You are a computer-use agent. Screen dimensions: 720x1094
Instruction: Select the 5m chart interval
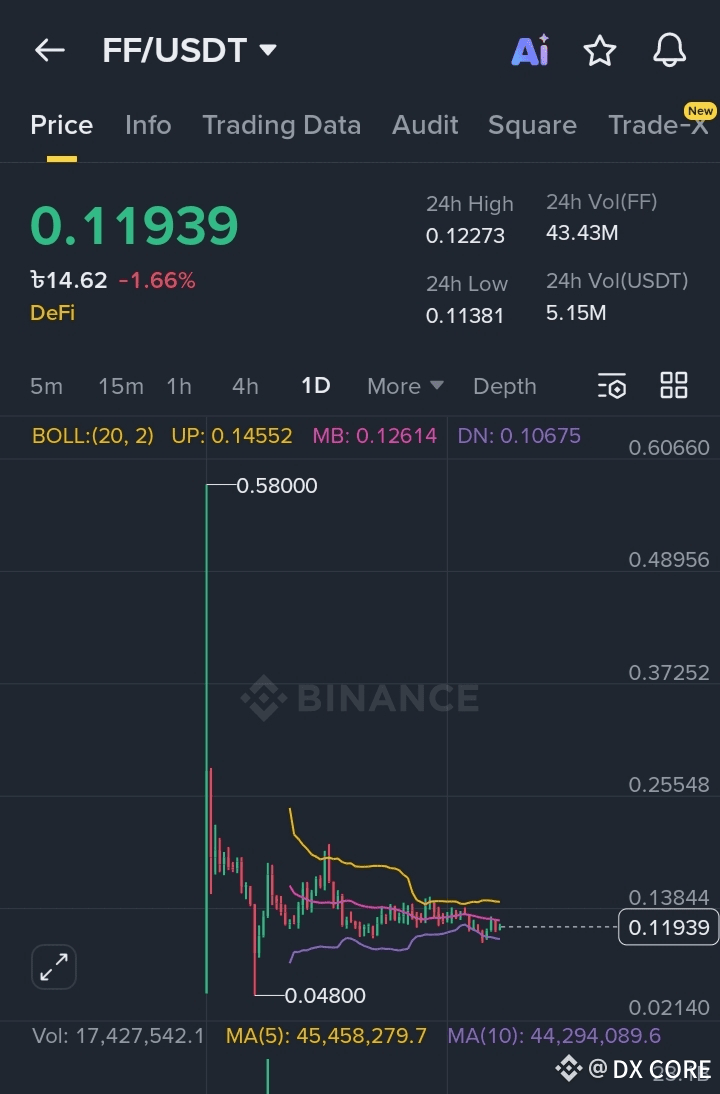pyautogui.click(x=46, y=386)
